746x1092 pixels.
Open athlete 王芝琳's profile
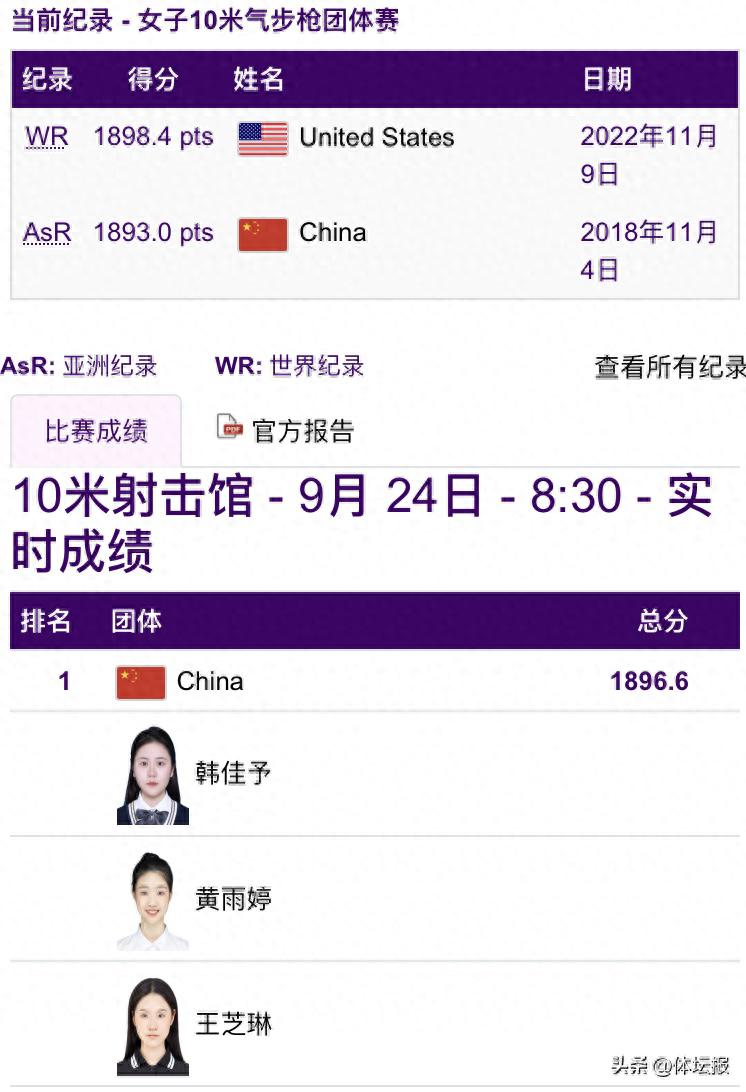point(233,1024)
